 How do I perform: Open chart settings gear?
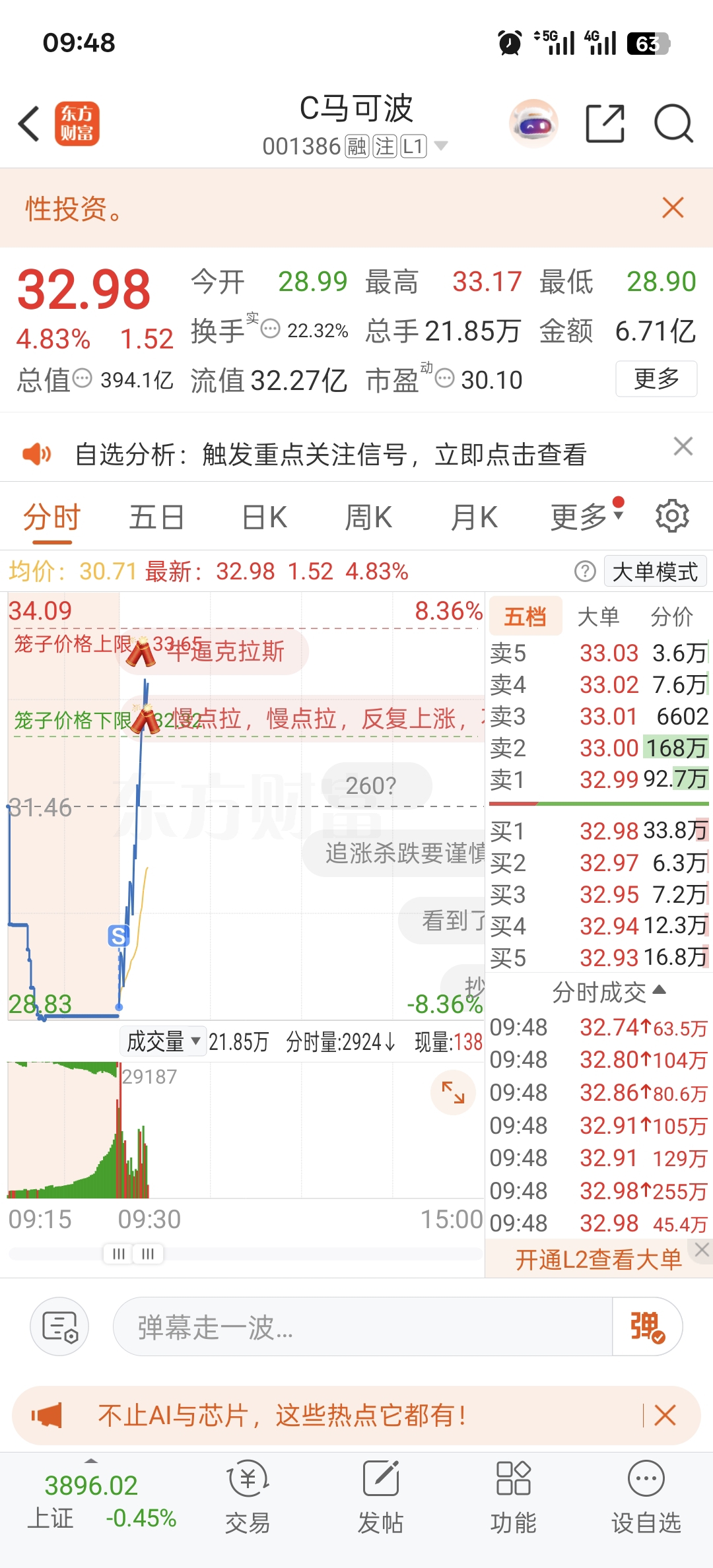672,516
